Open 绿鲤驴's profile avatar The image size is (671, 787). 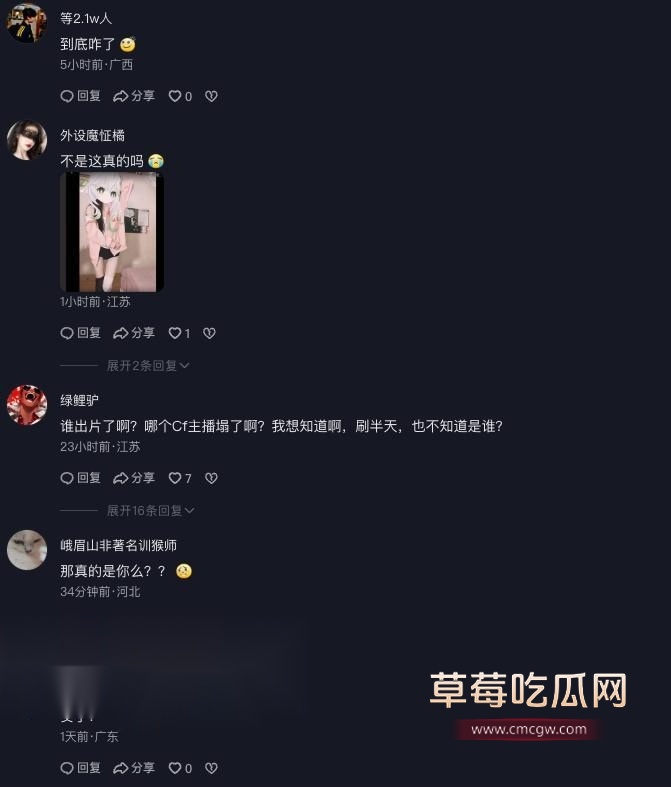tap(27, 405)
